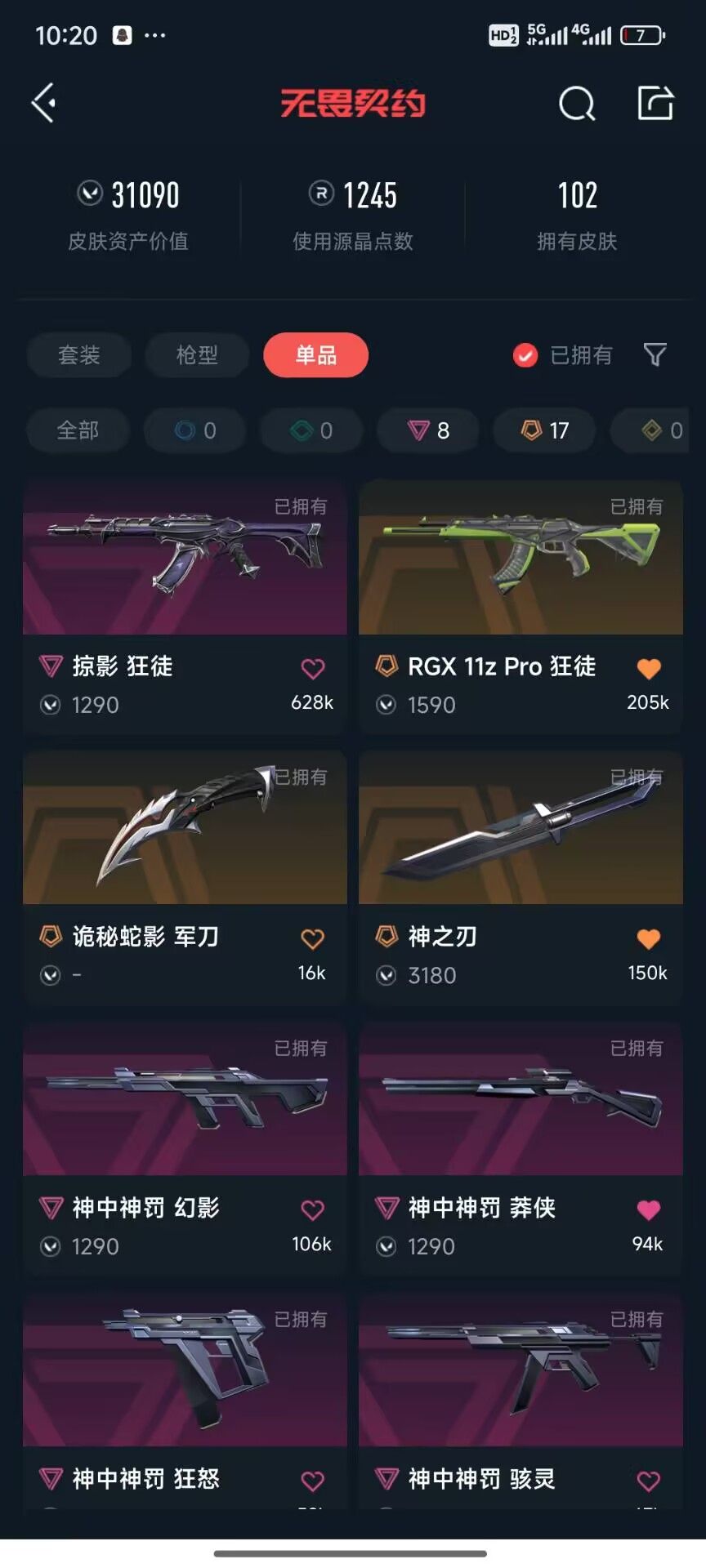Image resolution: width=706 pixels, height=1568 pixels.
Task: Open the search icon
Action: tap(576, 104)
